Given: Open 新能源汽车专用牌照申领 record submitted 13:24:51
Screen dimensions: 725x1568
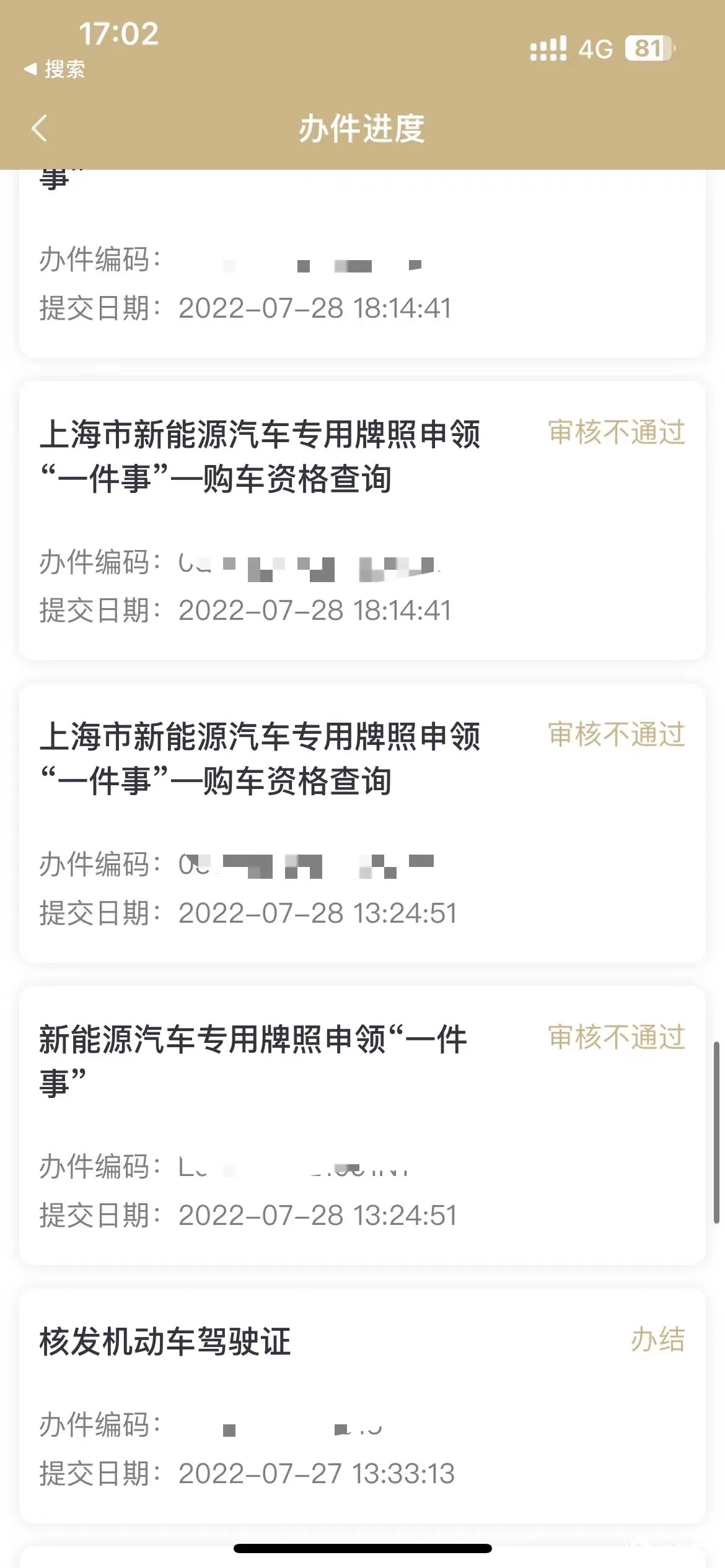Looking at the screenshot, I should point(362,1125).
